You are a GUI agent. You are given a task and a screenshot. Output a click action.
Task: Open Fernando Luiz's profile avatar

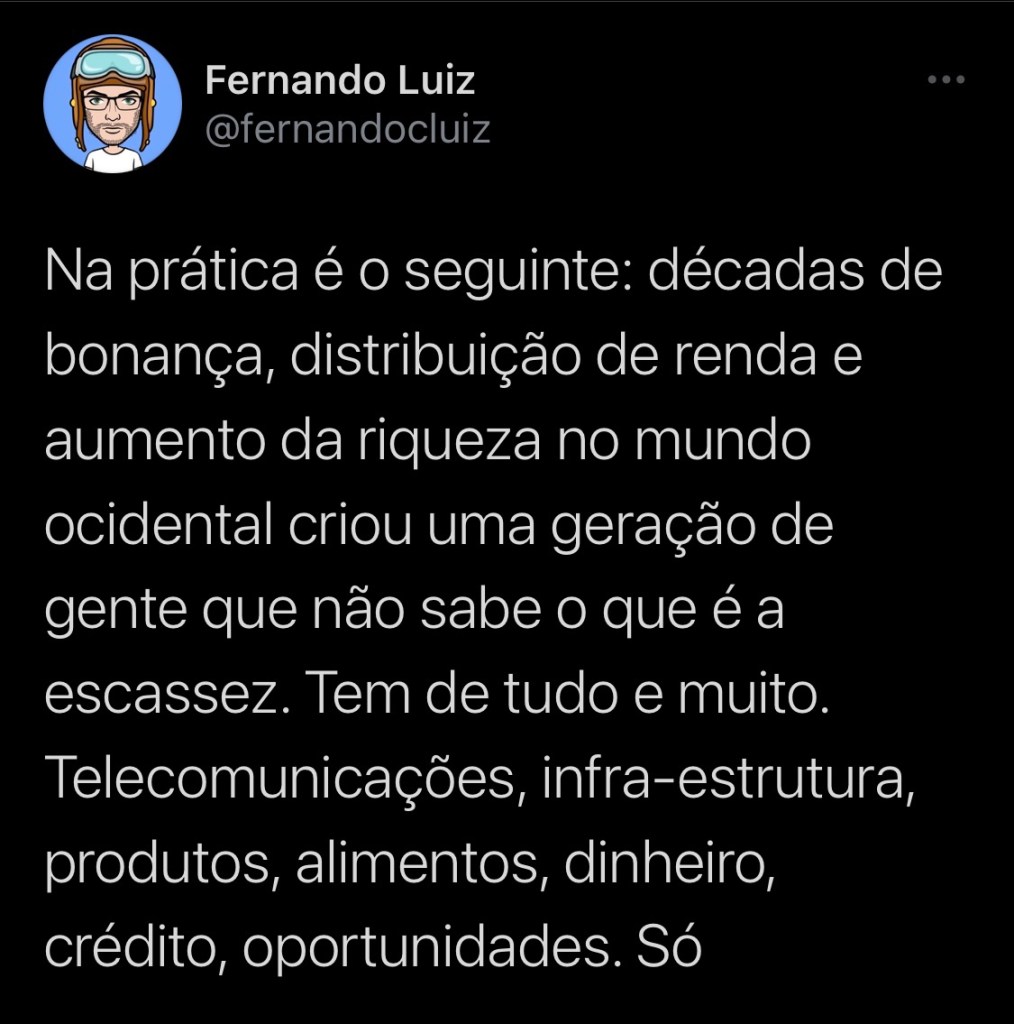tap(113, 104)
